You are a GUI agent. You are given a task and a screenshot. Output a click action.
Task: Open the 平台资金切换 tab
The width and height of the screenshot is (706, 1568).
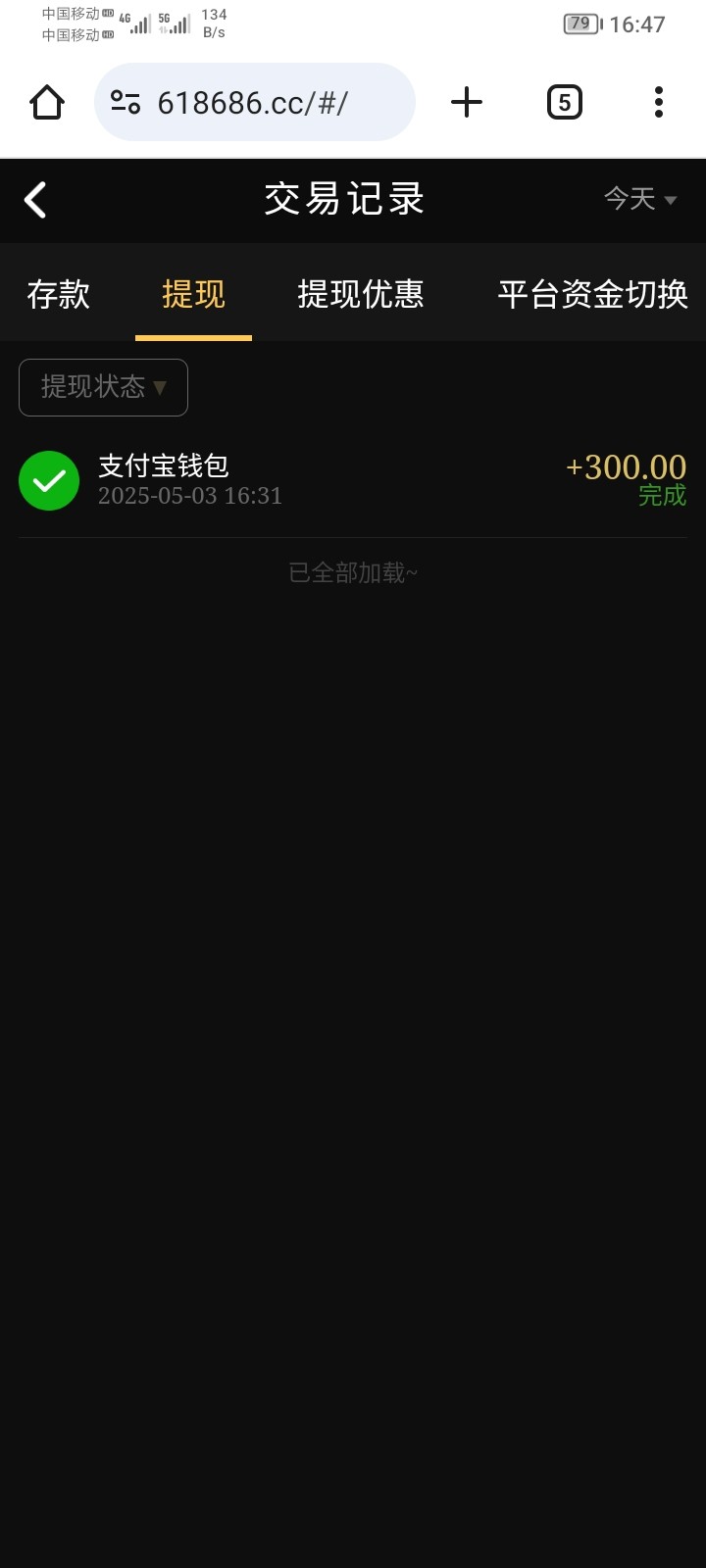[x=593, y=294]
